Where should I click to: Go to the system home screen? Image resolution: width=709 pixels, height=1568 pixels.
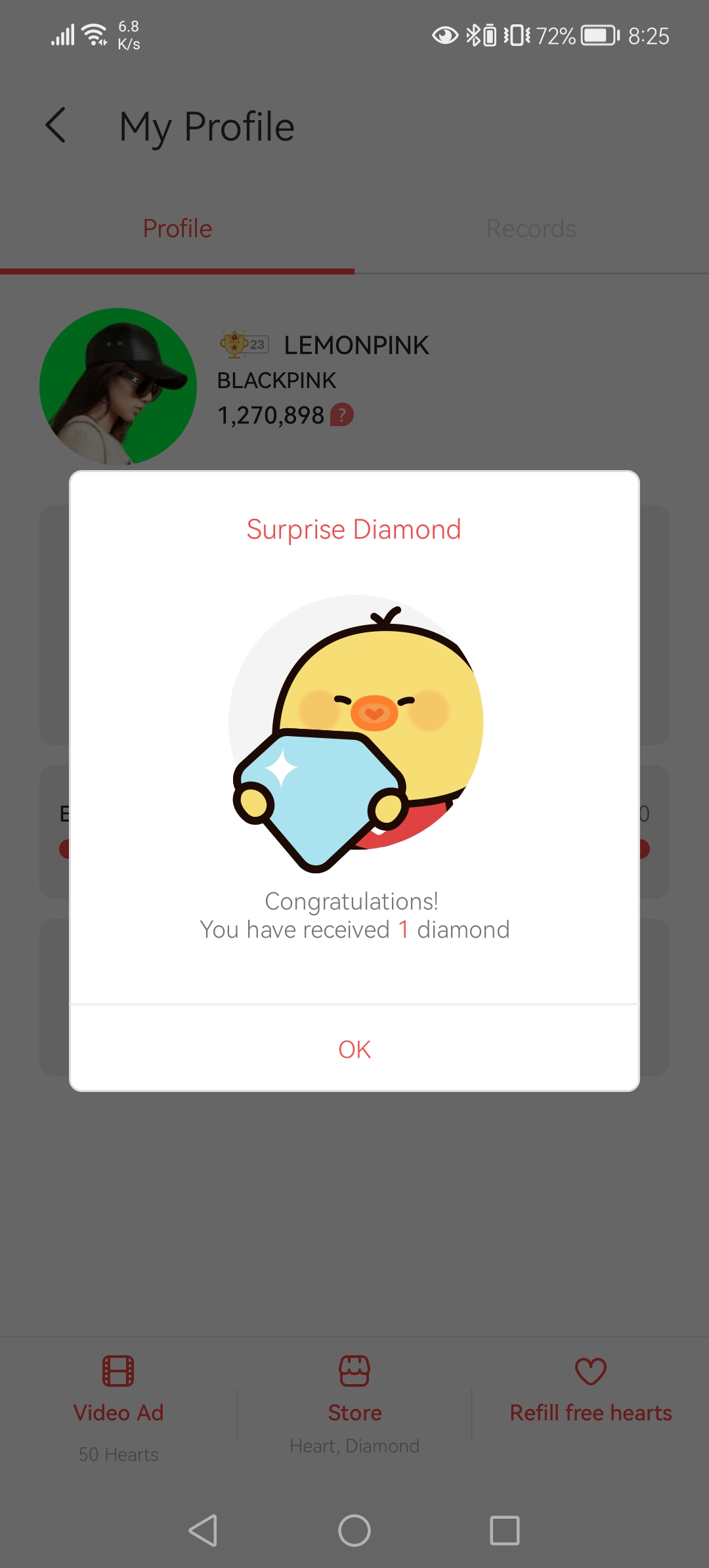354,1531
